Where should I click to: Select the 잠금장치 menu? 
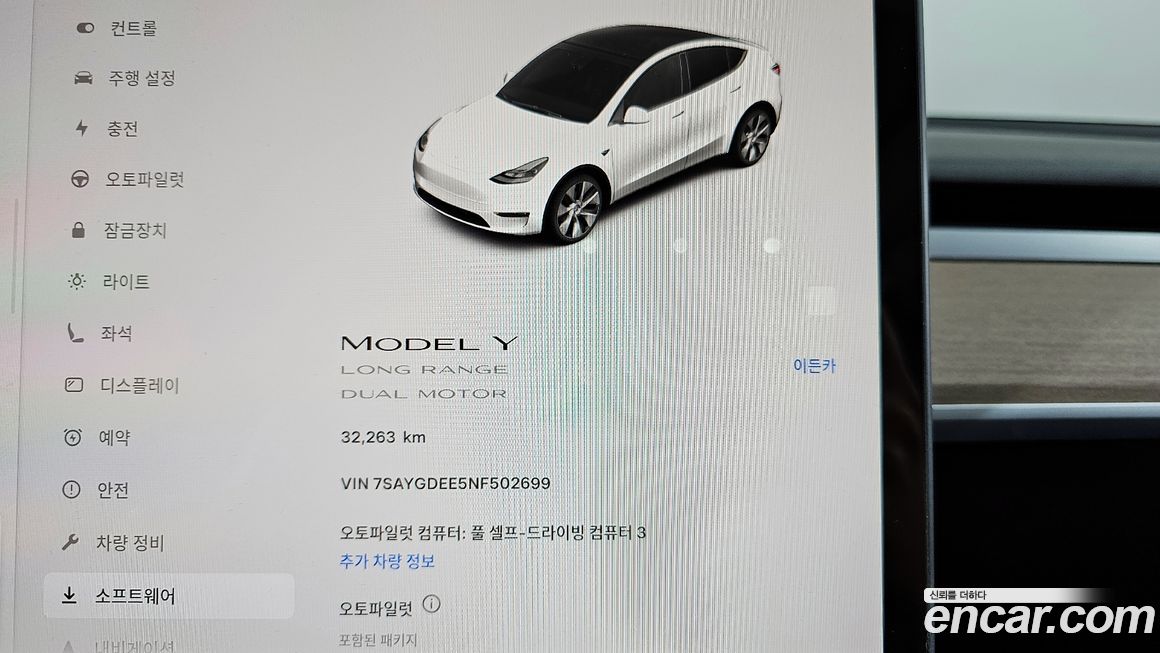pos(134,231)
